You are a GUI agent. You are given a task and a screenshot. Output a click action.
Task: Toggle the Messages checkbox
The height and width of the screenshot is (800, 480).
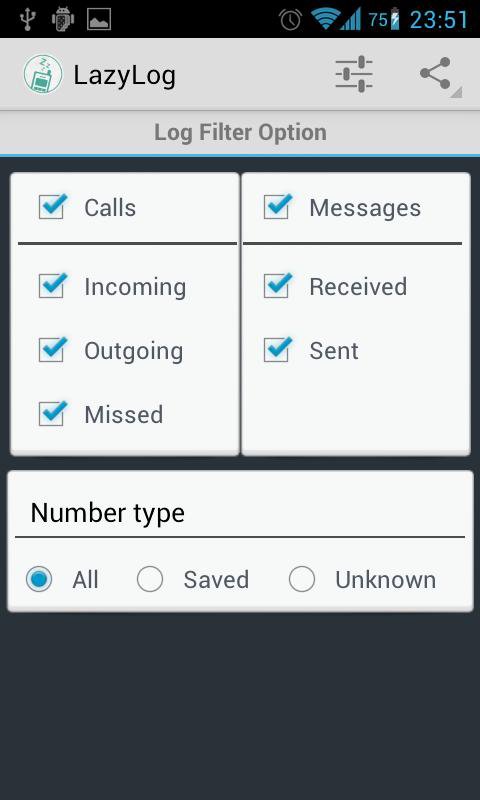point(278,207)
